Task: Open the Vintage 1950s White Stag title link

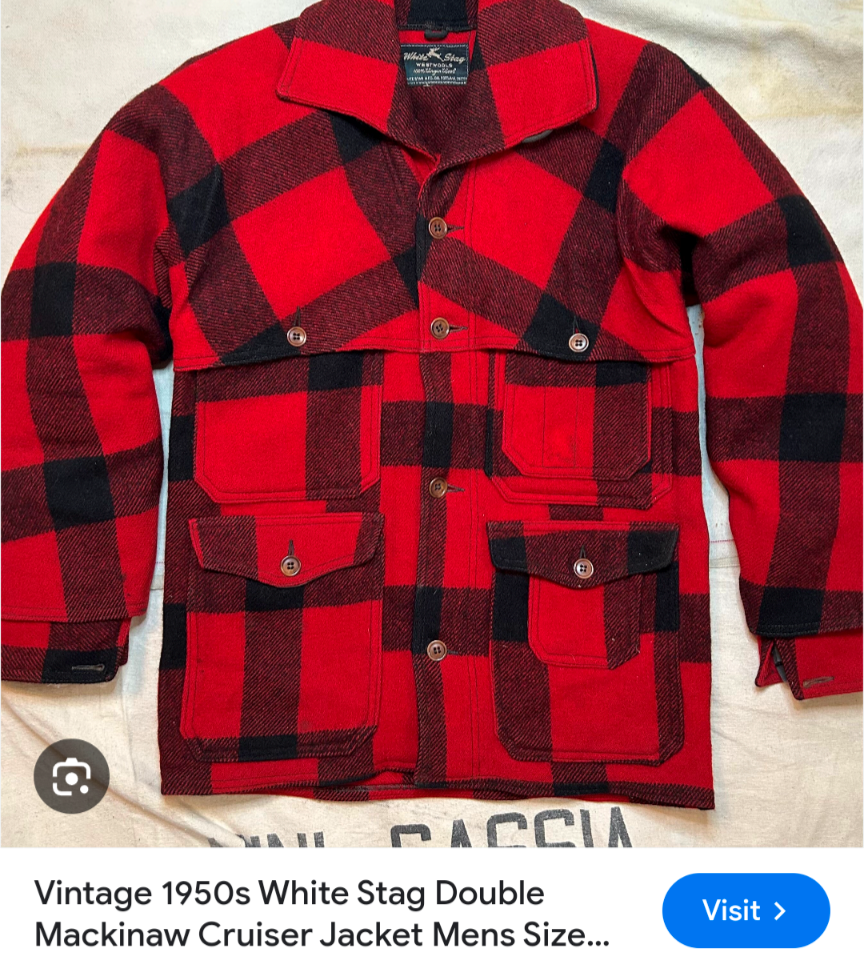Action: click(x=320, y=914)
